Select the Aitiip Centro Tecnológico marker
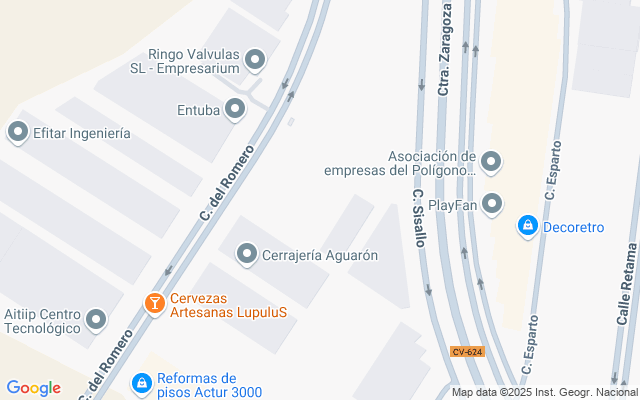 [x=96, y=320]
